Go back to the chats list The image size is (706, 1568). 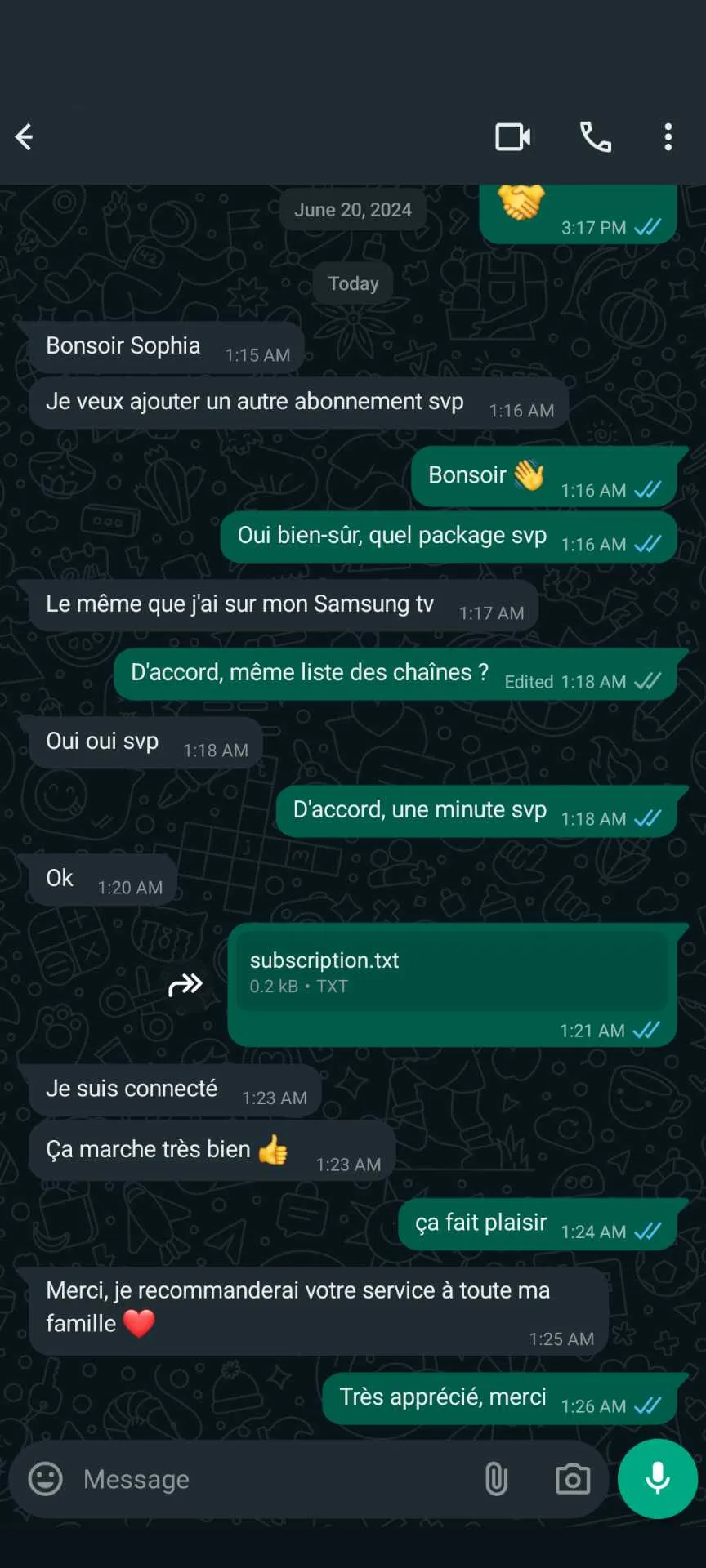25,137
